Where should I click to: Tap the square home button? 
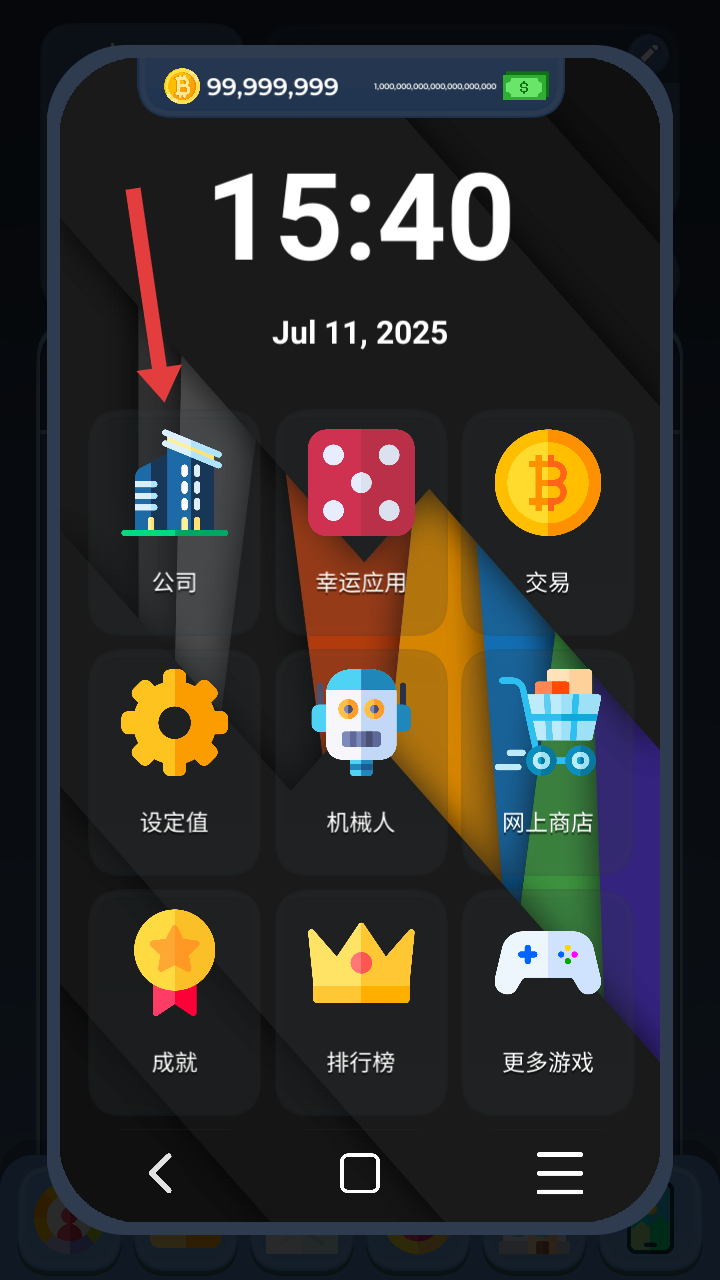coord(360,1173)
